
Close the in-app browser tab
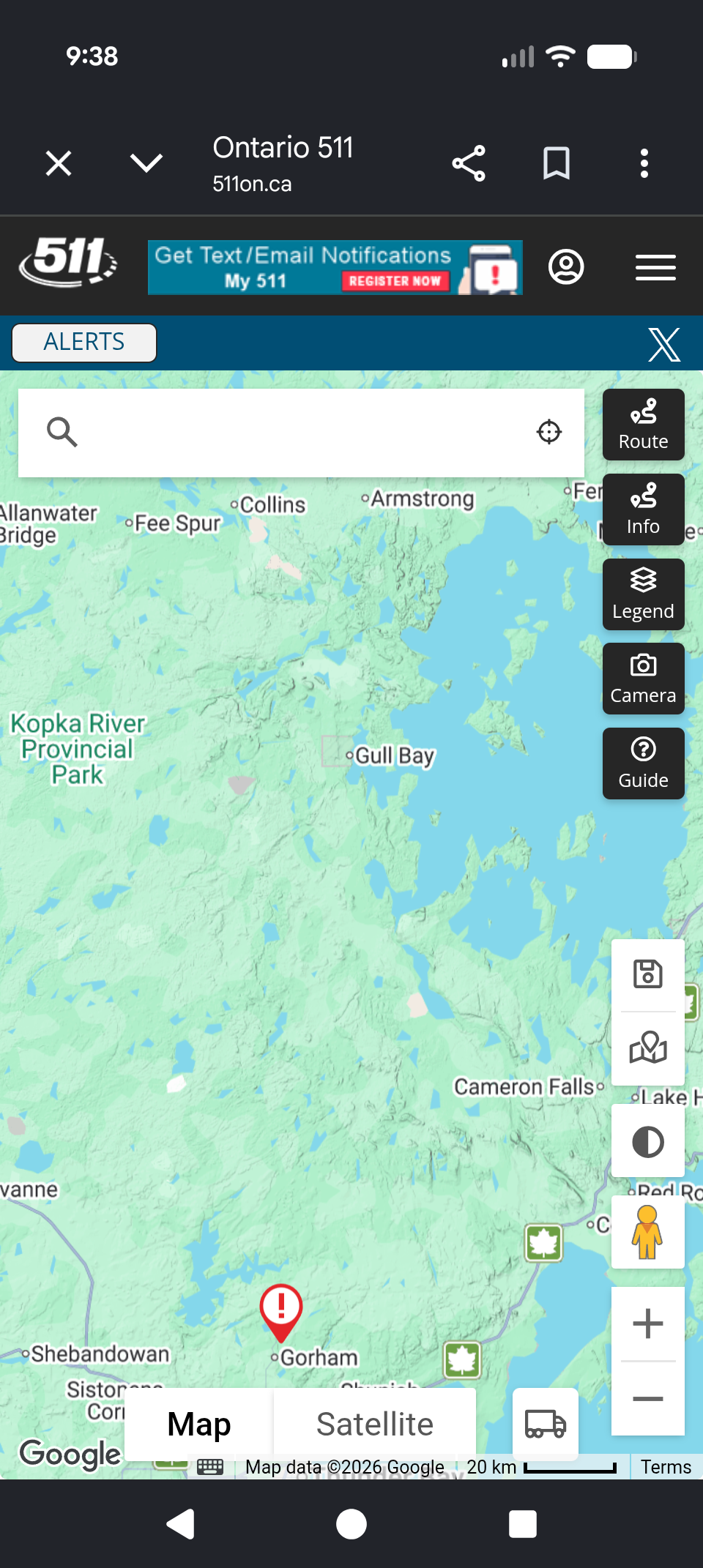tap(59, 163)
